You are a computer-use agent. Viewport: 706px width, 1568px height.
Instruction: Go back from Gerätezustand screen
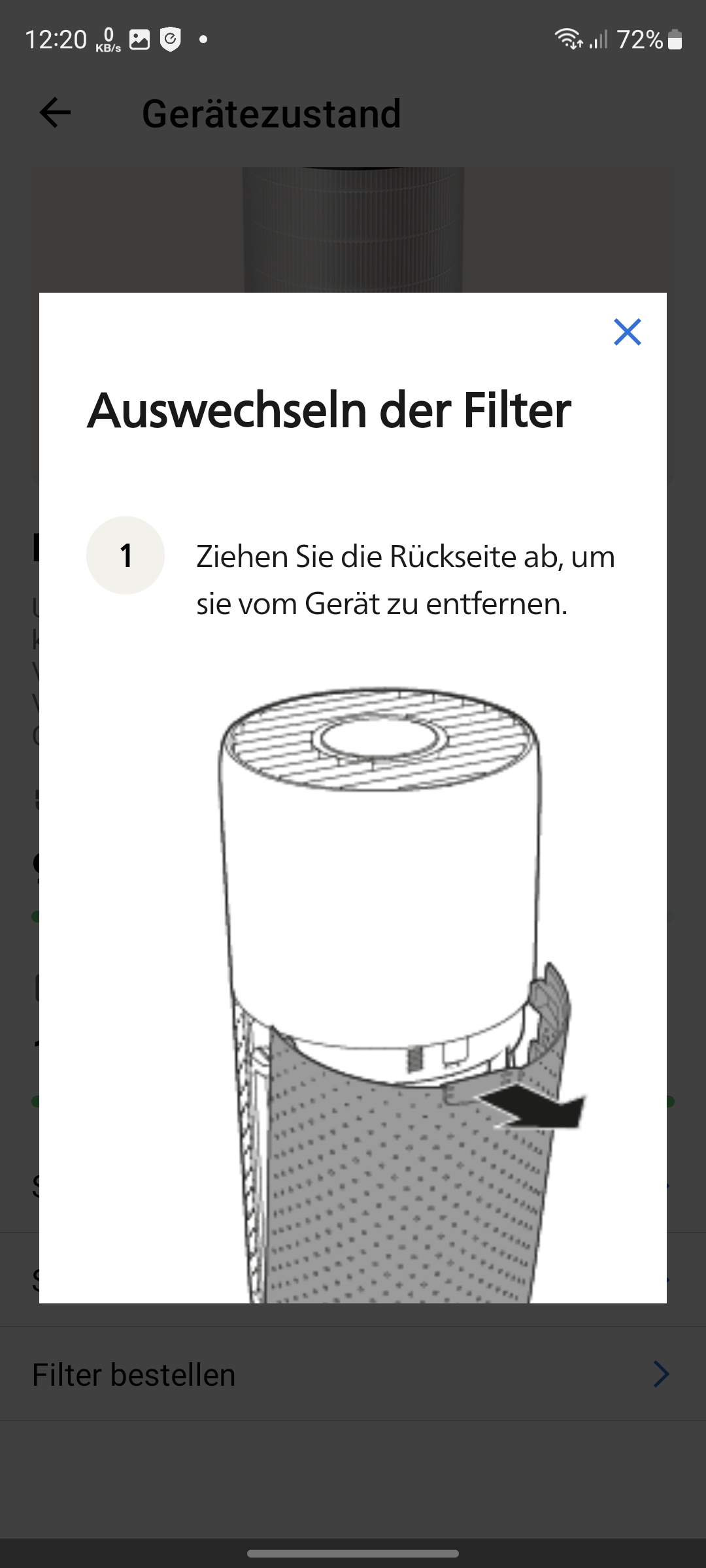coord(55,113)
